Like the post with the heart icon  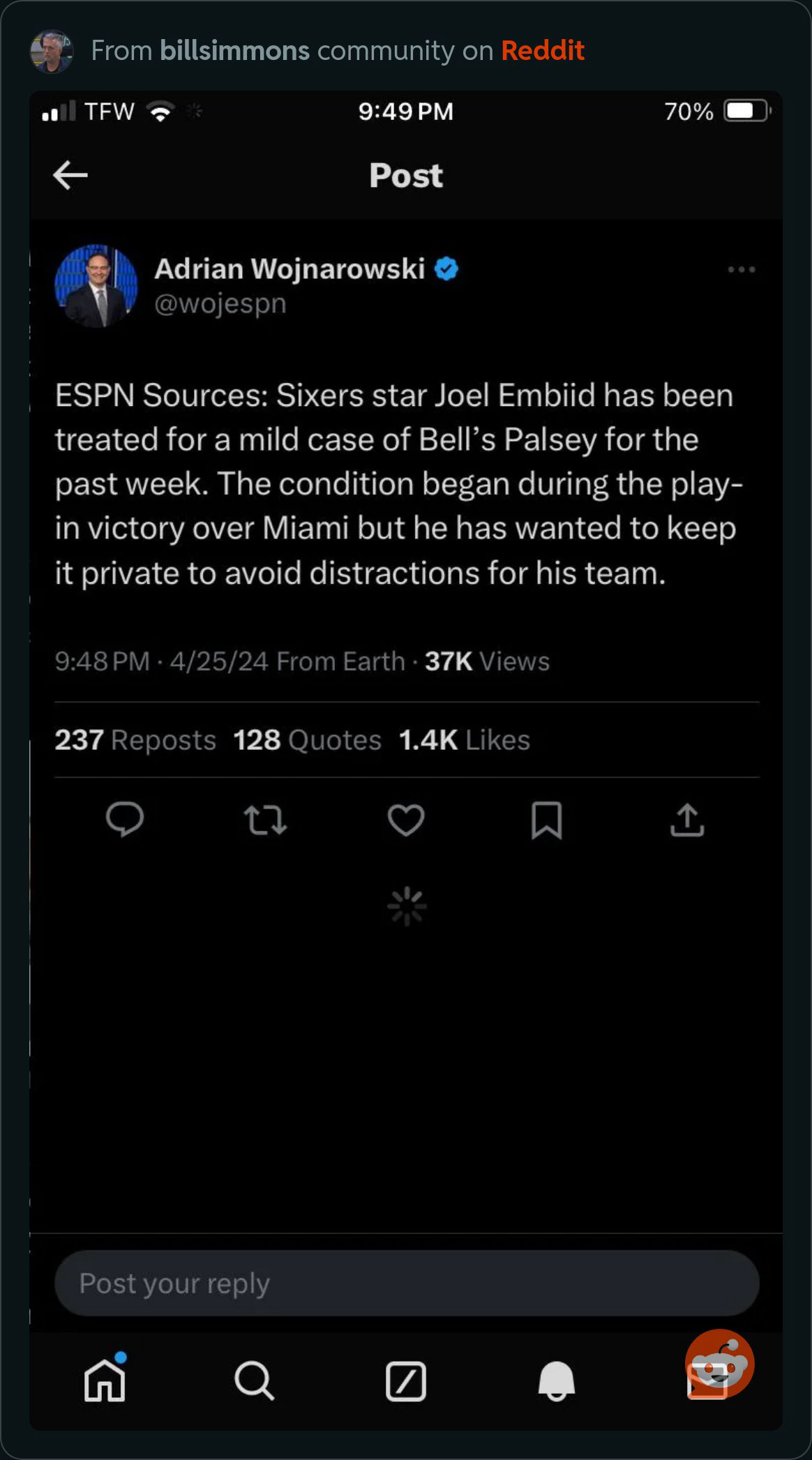406,820
